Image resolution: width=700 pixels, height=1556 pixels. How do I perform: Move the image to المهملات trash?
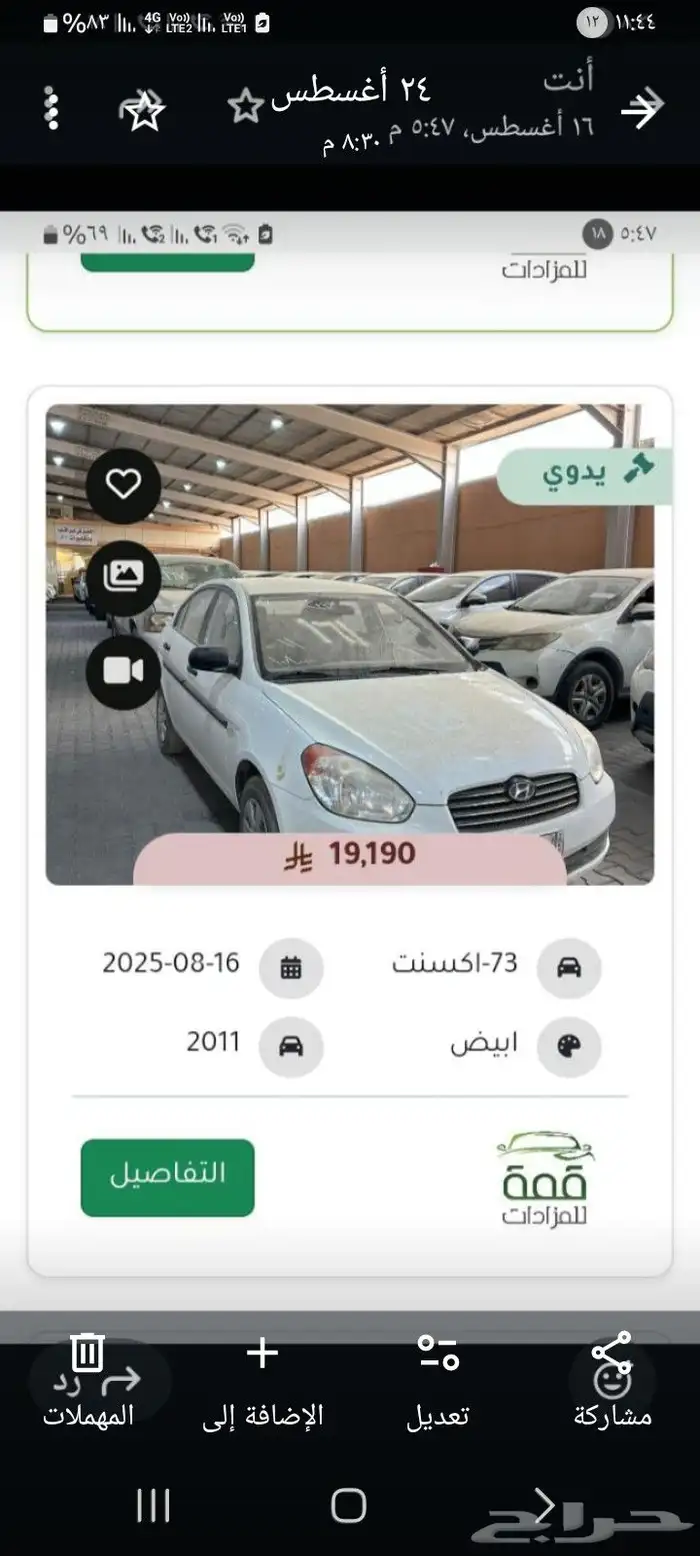coord(88,1380)
